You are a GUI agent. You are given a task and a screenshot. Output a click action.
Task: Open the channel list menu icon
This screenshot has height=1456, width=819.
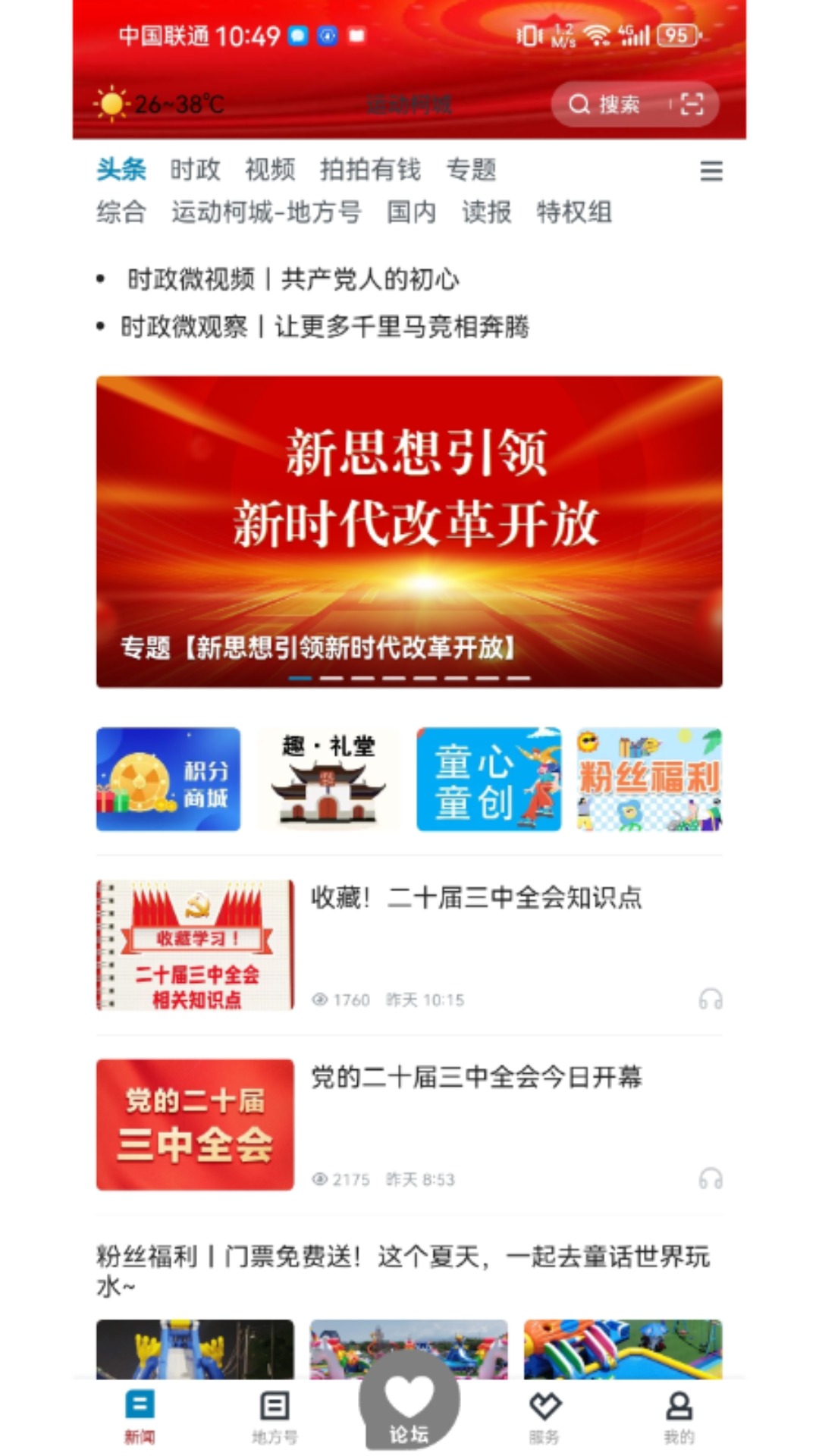point(711,171)
